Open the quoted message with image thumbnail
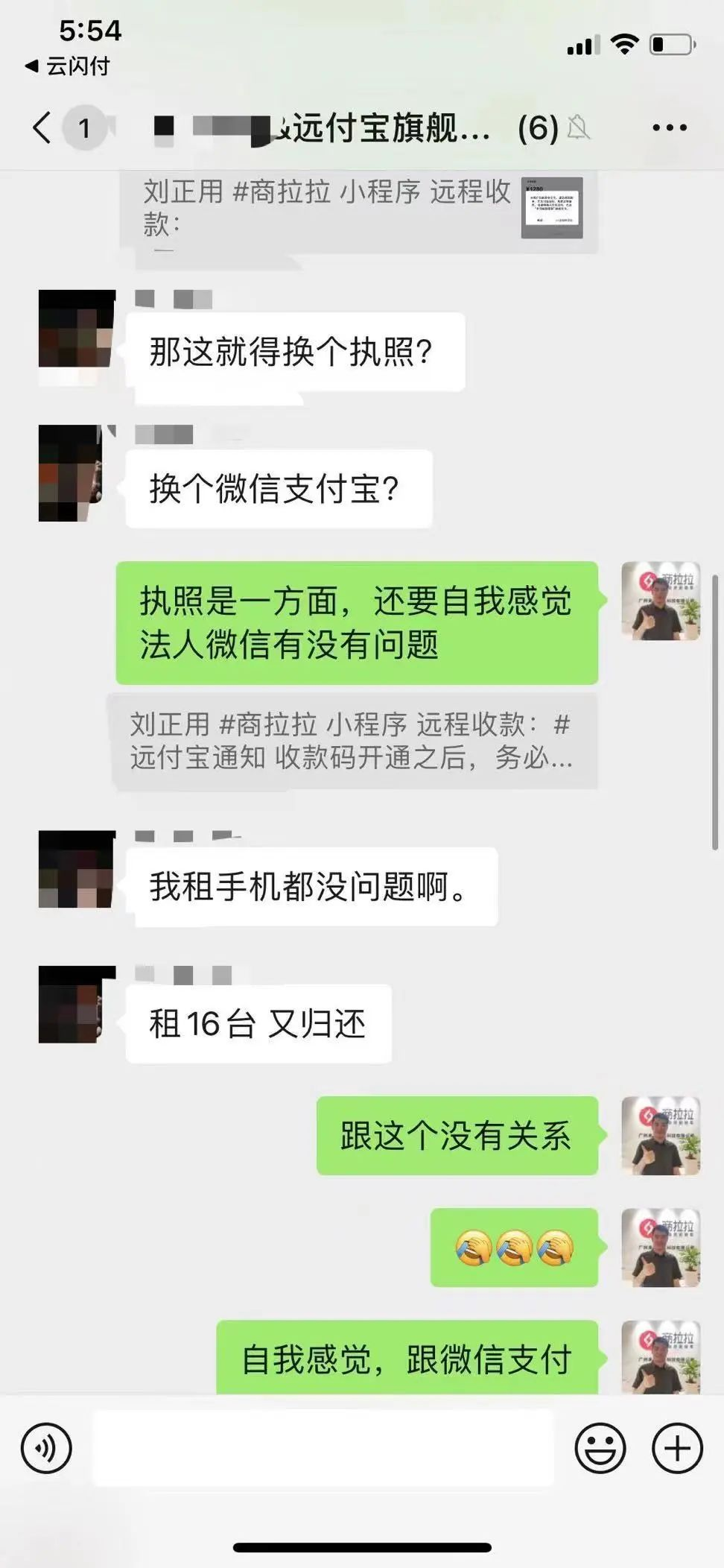 [x=358, y=209]
